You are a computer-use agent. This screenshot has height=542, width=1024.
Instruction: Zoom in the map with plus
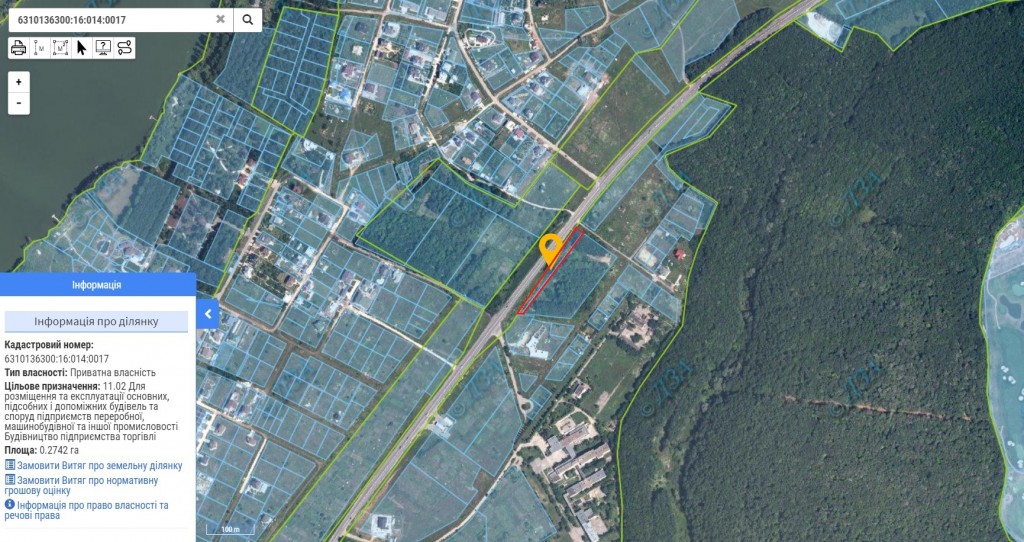[x=19, y=81]
